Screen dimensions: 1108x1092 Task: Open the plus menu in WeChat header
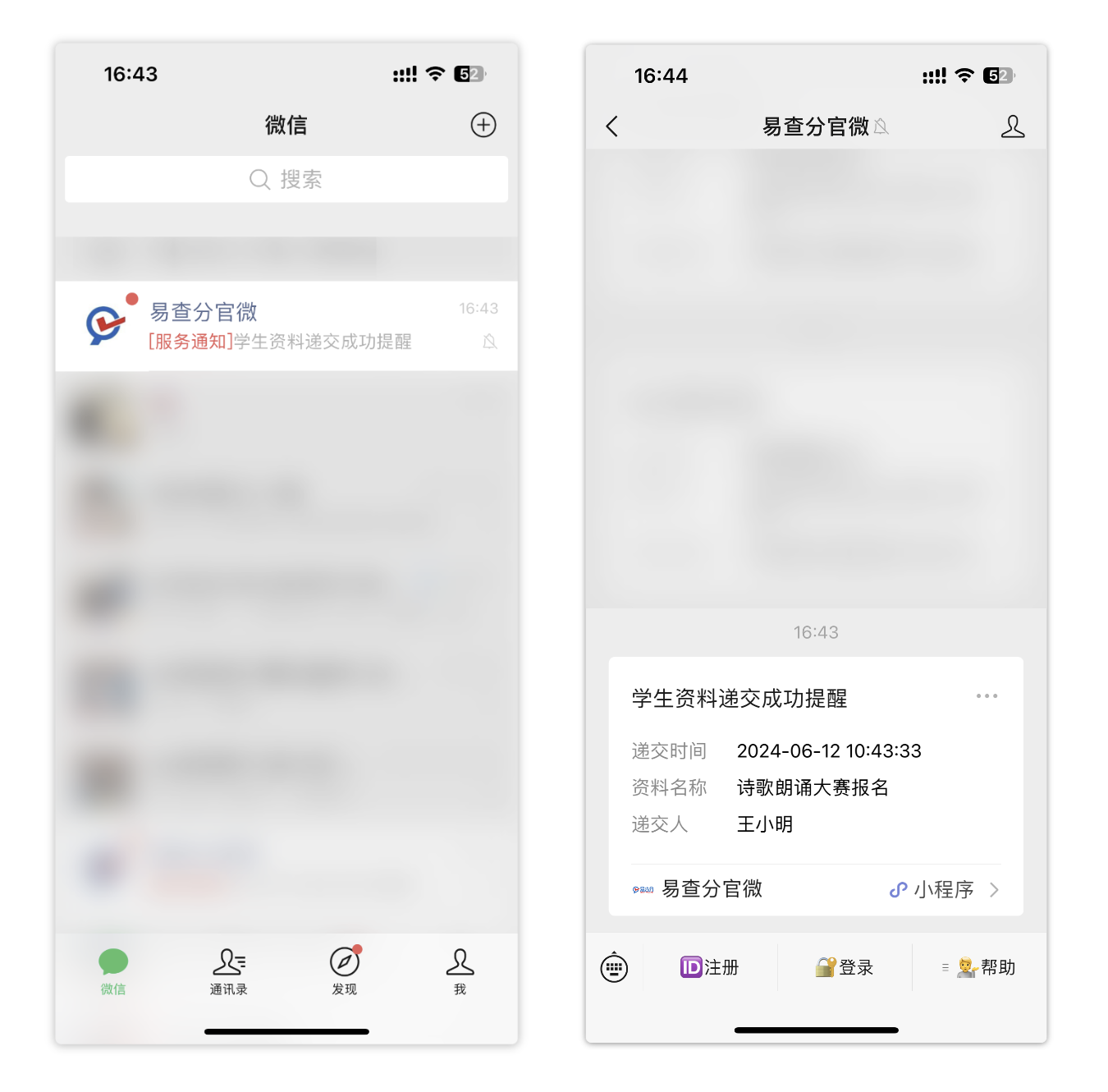[483, 125]
